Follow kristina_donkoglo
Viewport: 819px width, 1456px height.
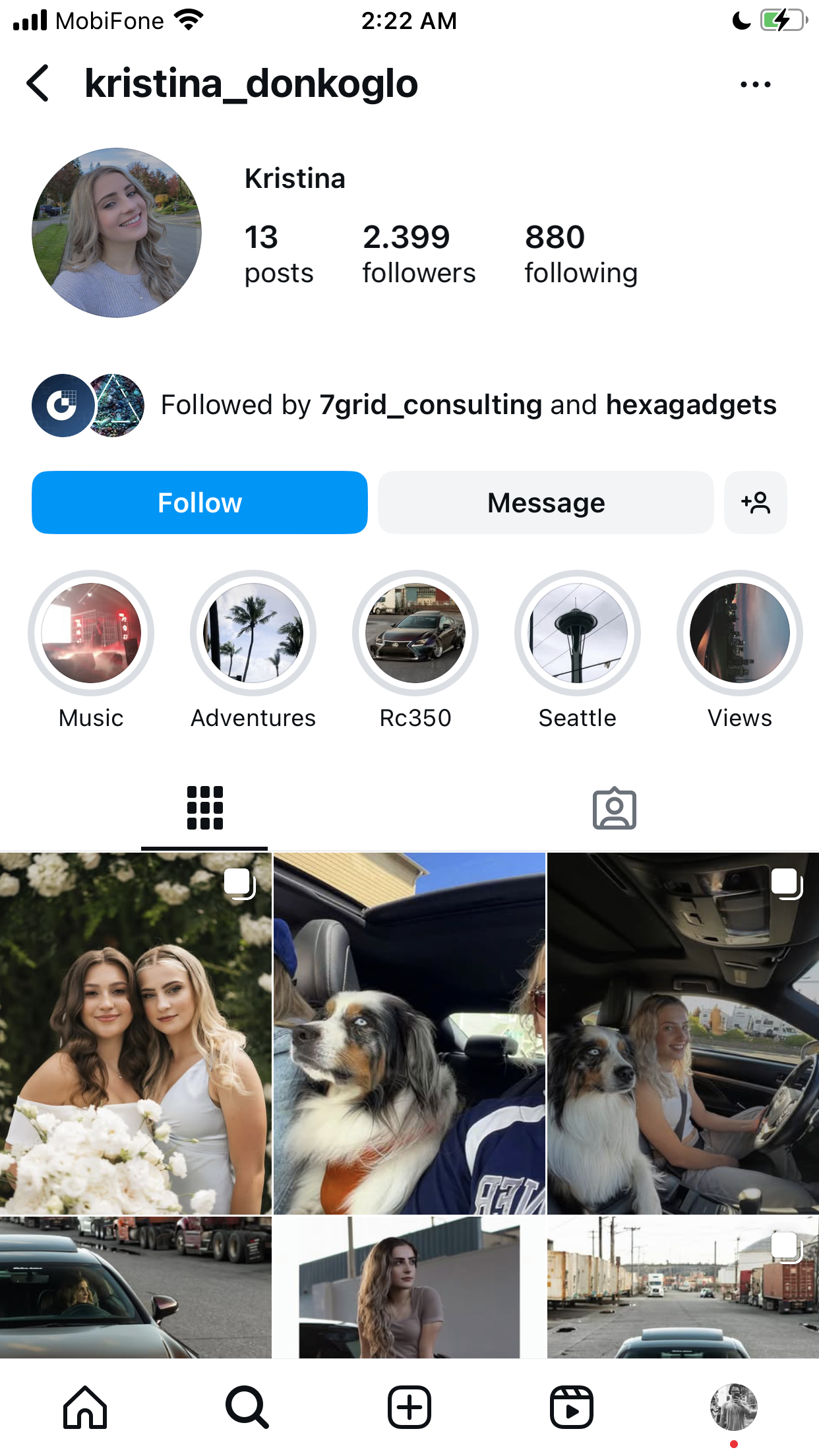200,502
